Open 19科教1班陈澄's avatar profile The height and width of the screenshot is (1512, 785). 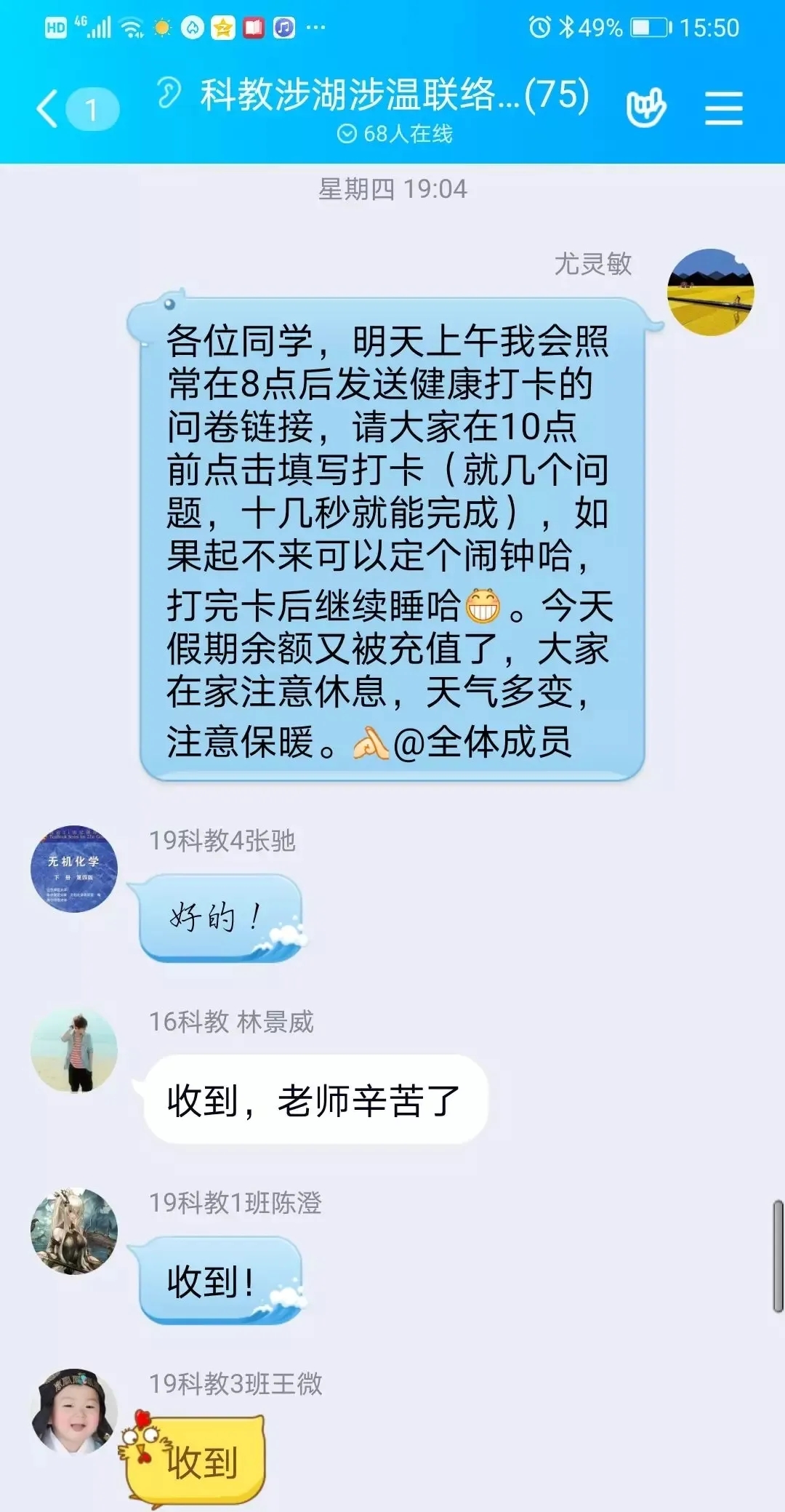coord(74,1231)
